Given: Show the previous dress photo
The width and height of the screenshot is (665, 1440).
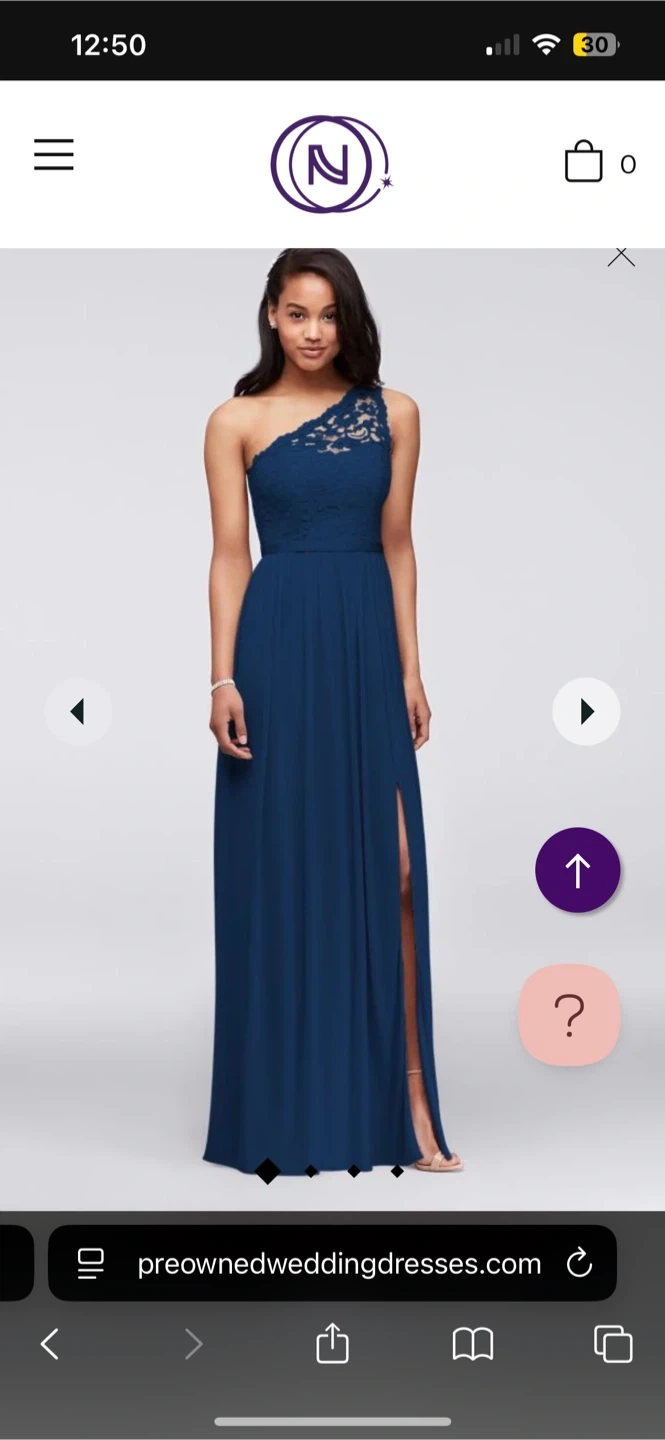Looking at the screenshot, I should [78, 711].
